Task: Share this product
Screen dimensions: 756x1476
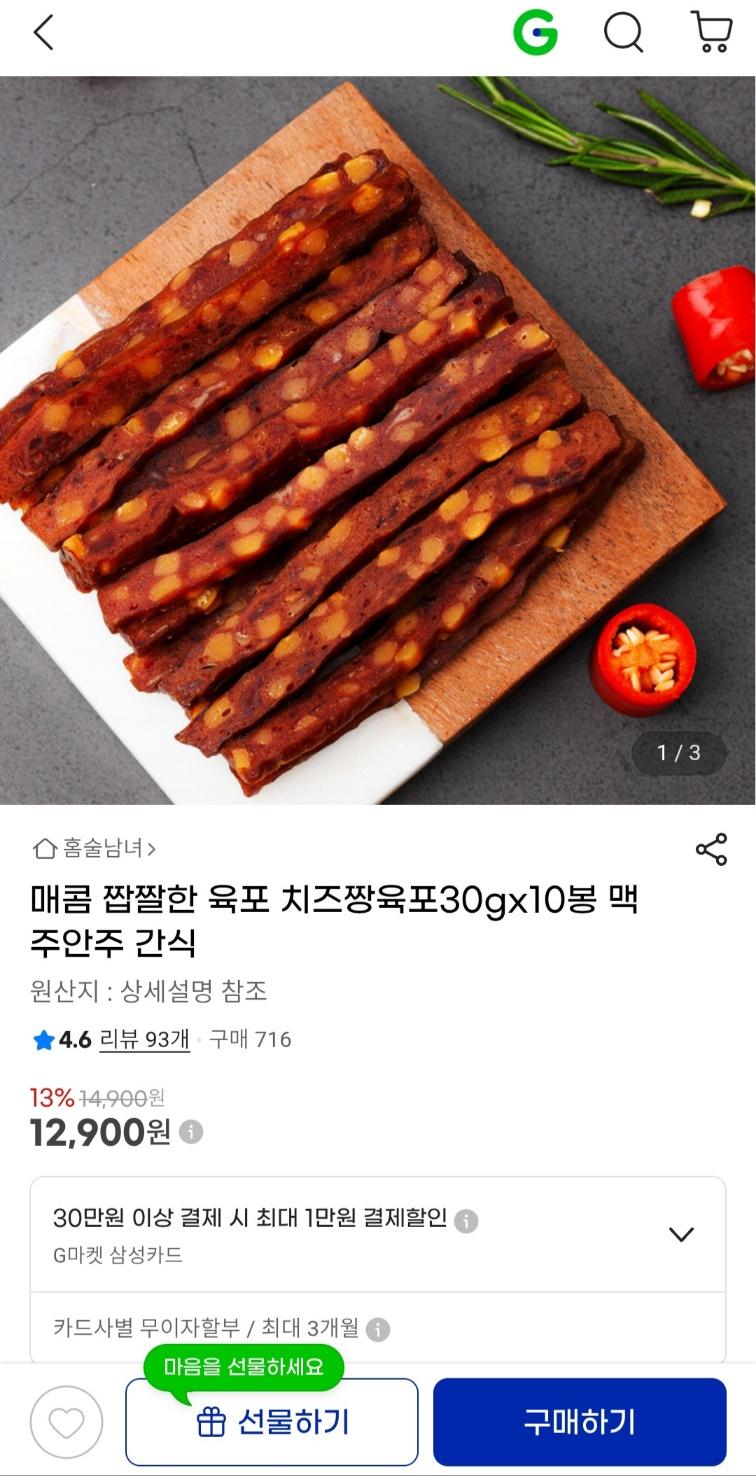Action: click(711, 850)
